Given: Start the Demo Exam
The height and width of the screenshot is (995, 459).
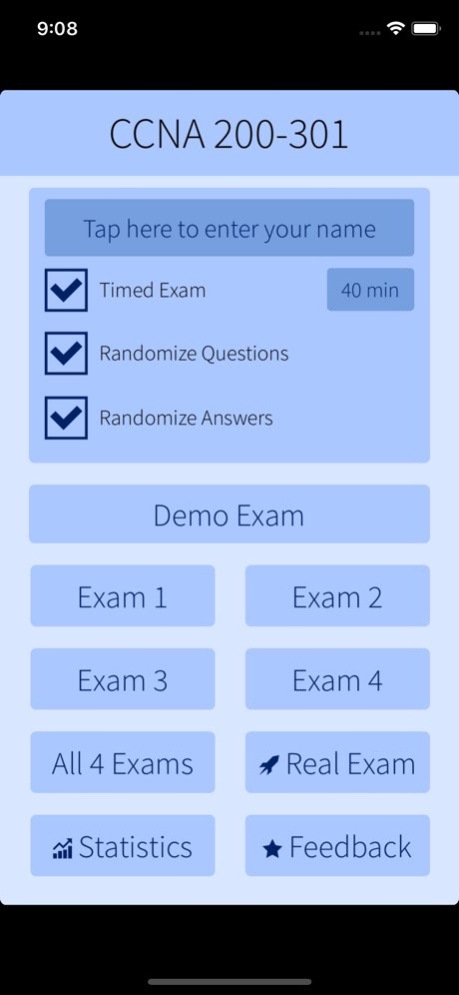Looking at the screenshot, I should click(229, 514).
